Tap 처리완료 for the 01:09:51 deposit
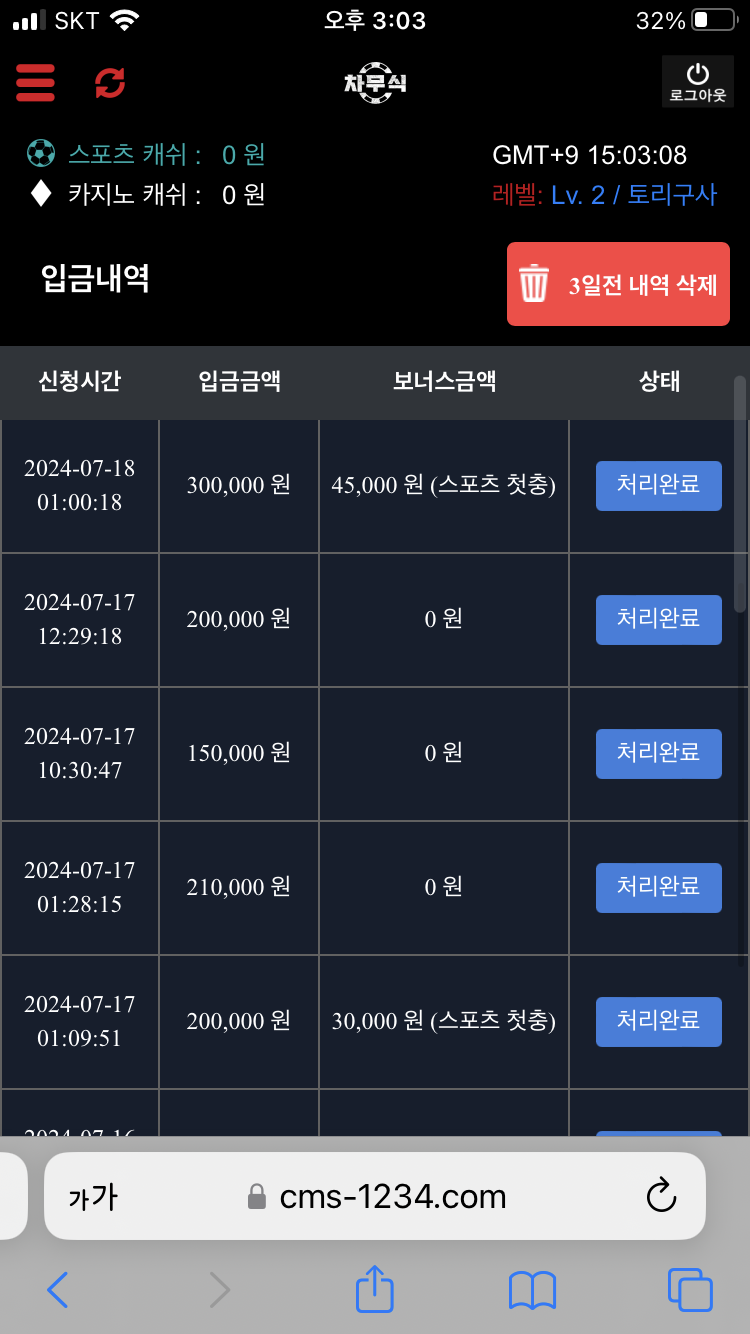Screen dimensions: 750x1334 pos(658,1022)
